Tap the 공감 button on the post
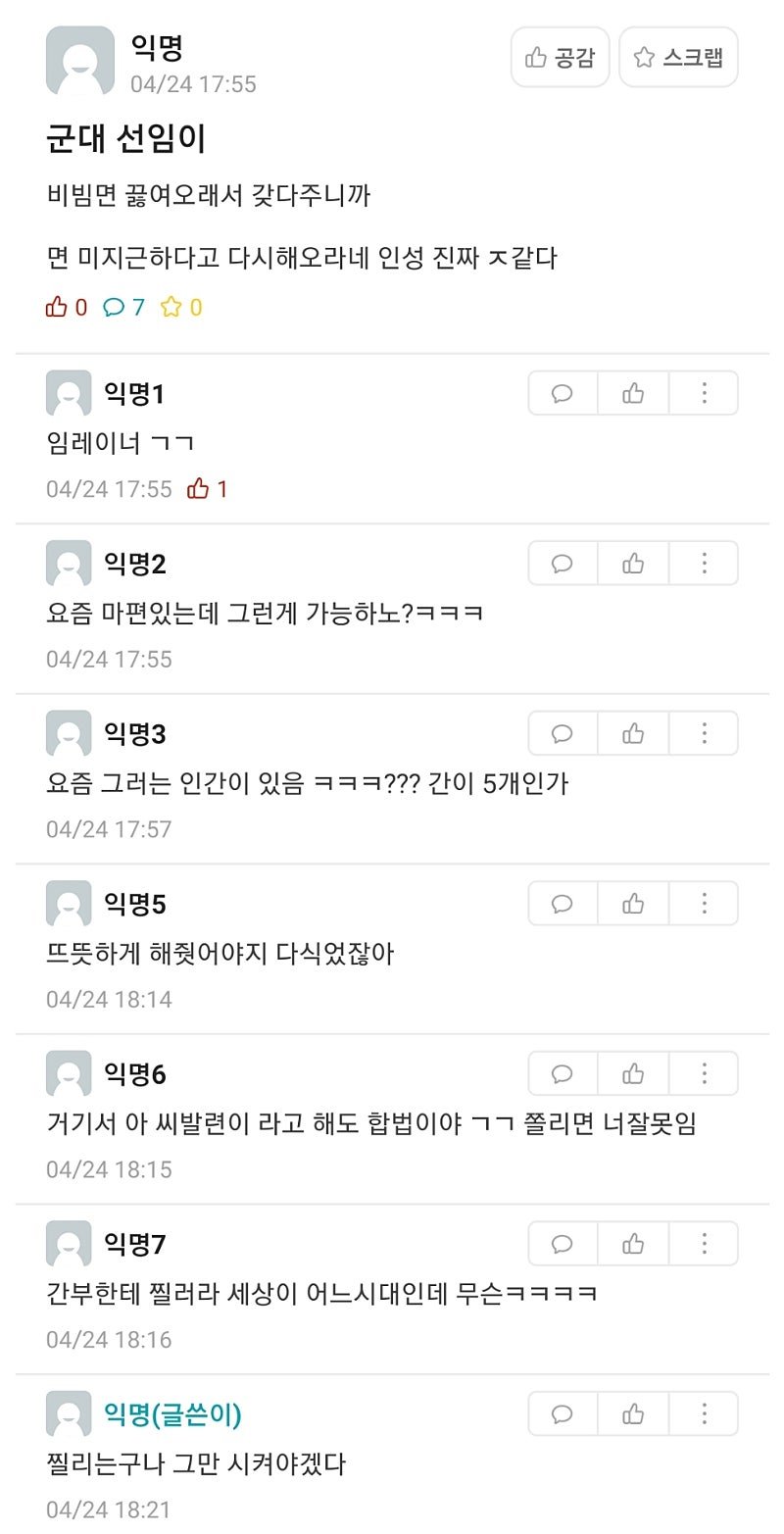Screen dimensions: 784x1534 (561, 58)
